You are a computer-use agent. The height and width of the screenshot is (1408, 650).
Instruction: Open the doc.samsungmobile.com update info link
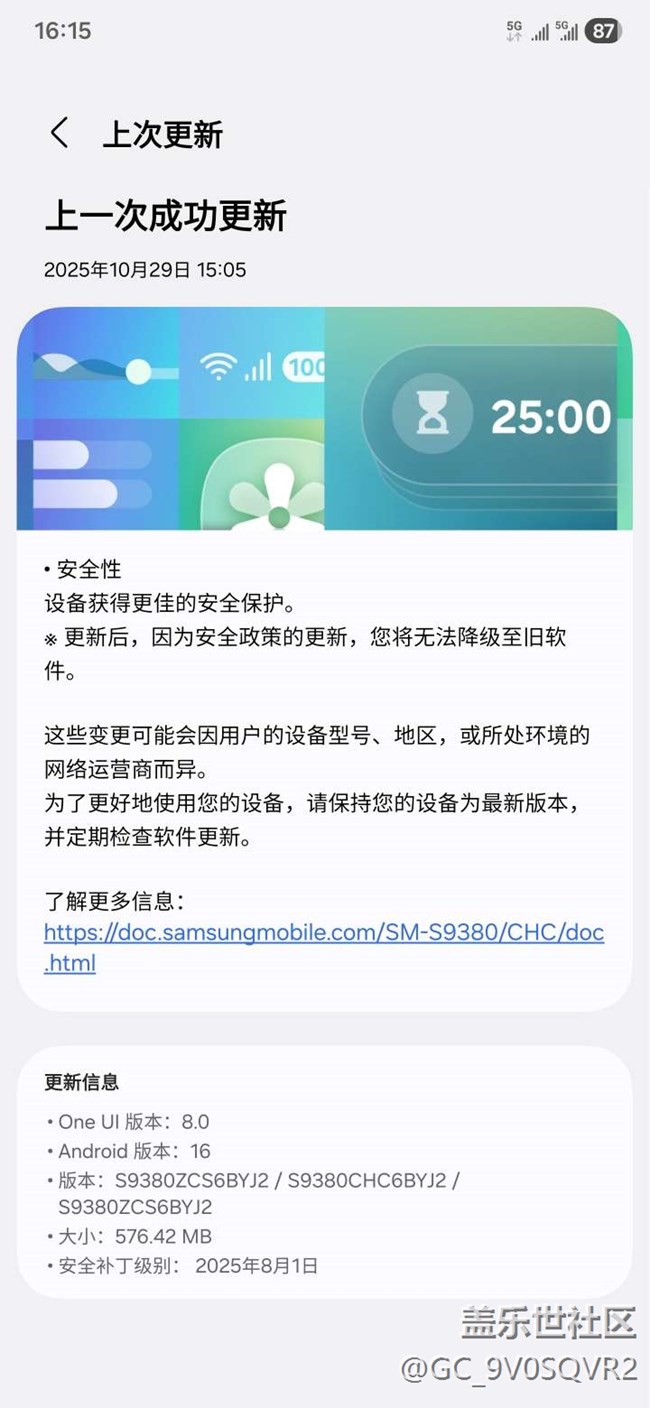[323, 932]
